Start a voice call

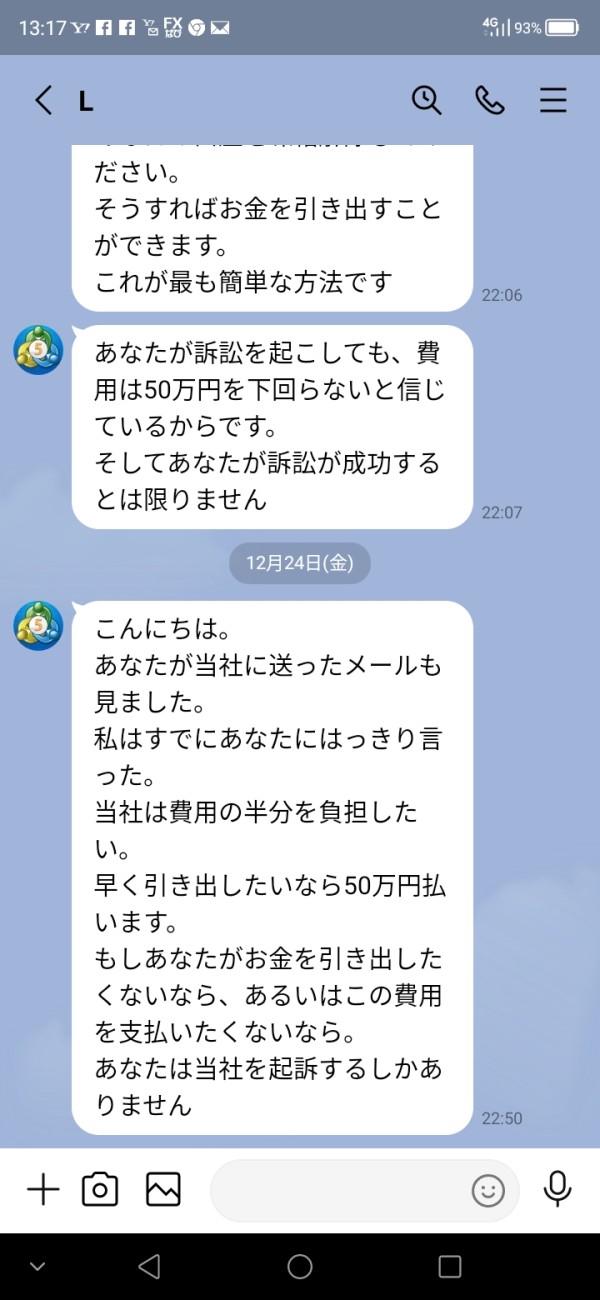(x=490, y=100)
